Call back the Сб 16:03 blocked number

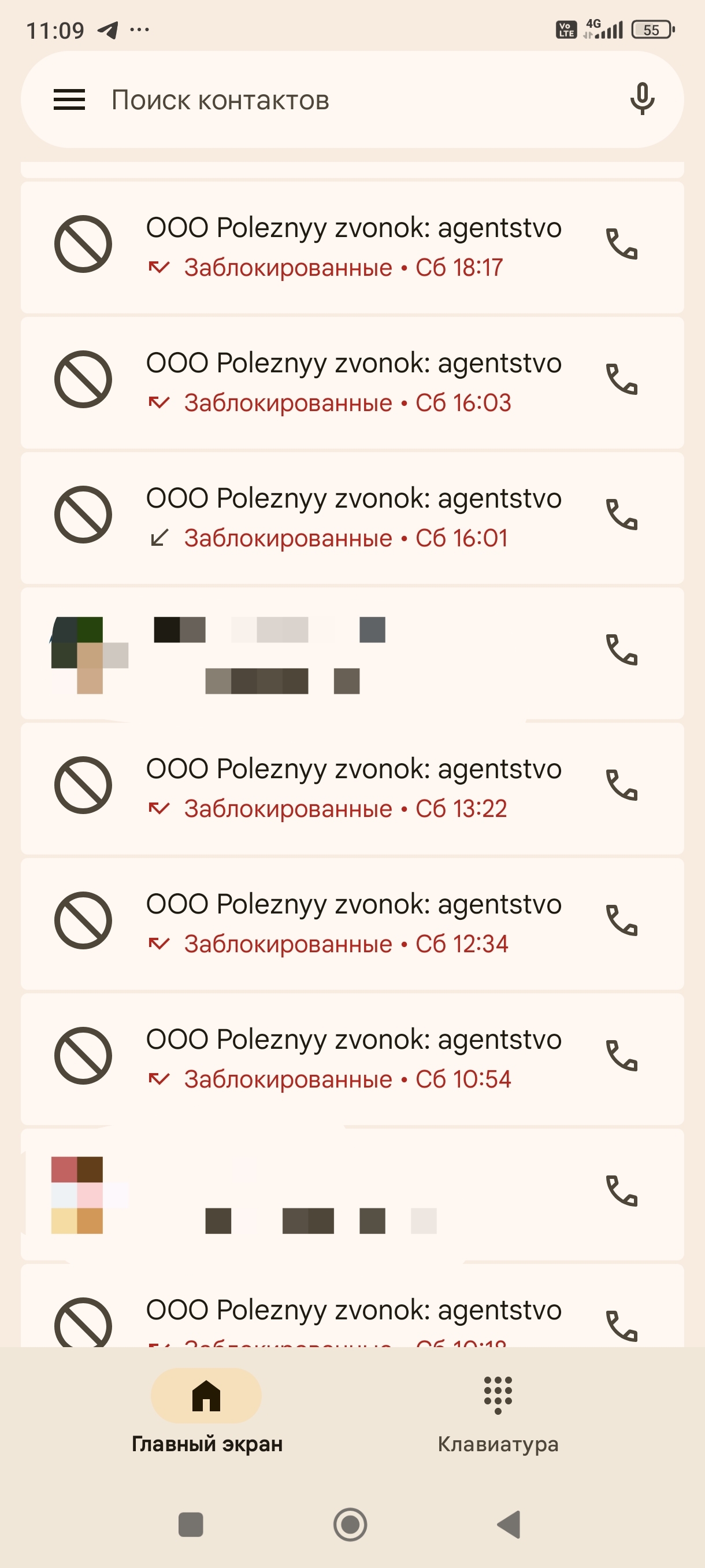click(621, 380)
